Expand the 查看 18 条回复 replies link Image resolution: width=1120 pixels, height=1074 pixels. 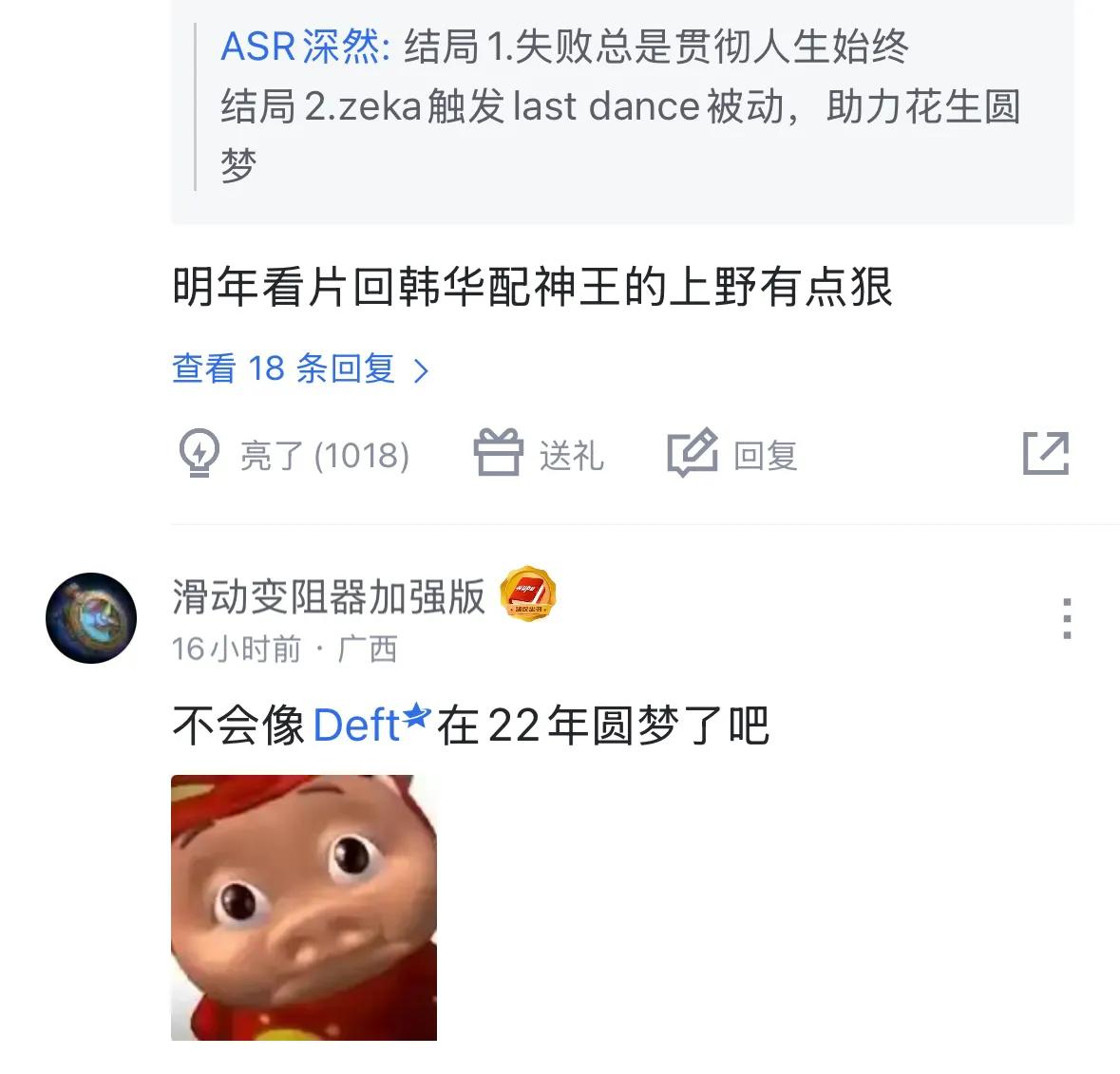pos(300,368)
